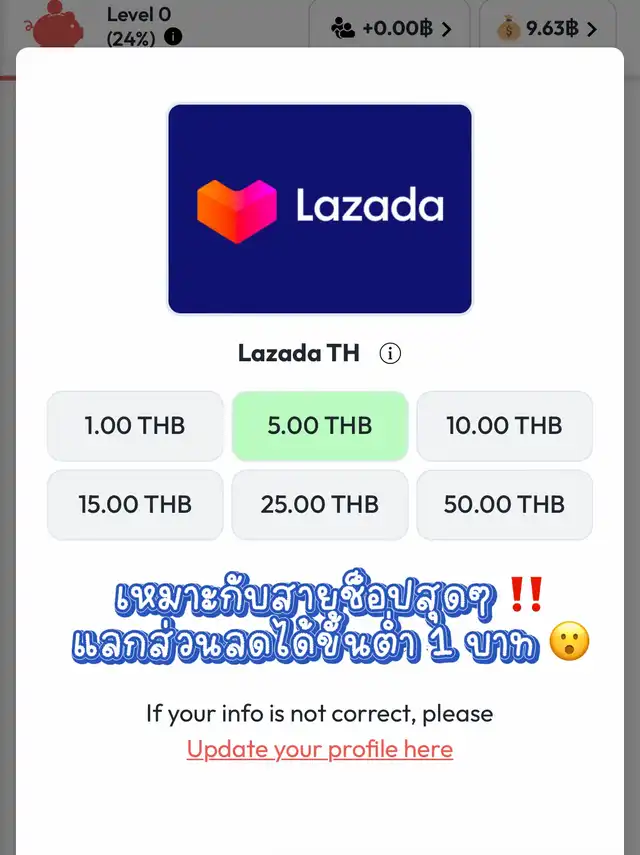
Task: Pick the 10.00 THB amount
Action: pos(504,426)
